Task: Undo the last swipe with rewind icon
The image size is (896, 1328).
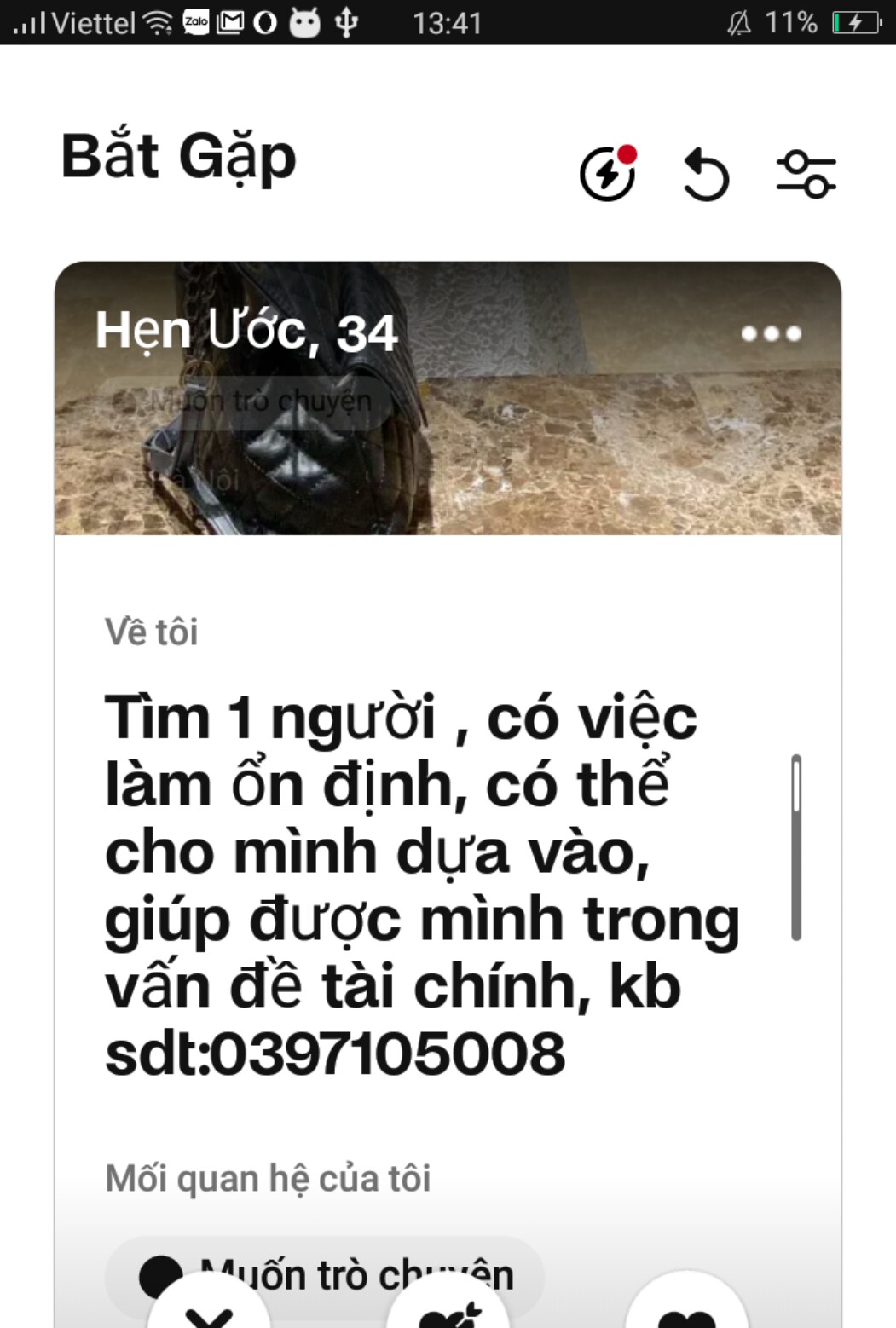Action: coord(706,175)
